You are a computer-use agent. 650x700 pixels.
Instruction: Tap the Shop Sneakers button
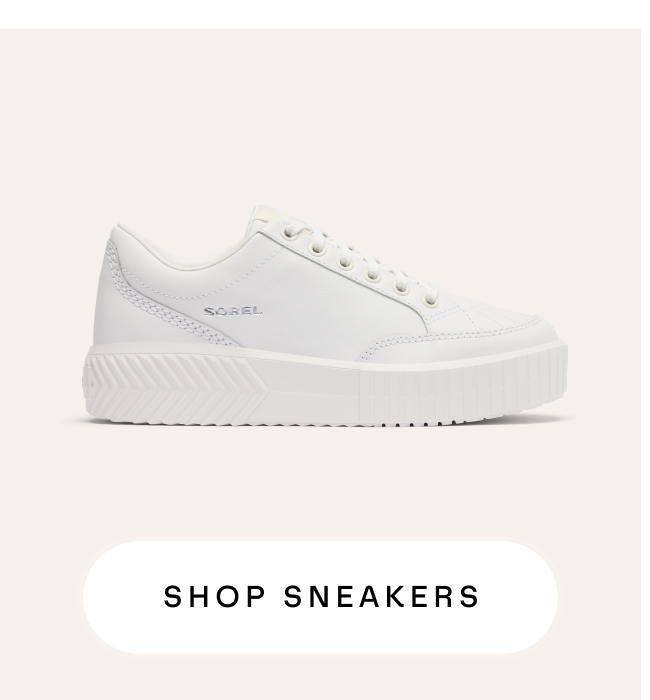(320, 597)
